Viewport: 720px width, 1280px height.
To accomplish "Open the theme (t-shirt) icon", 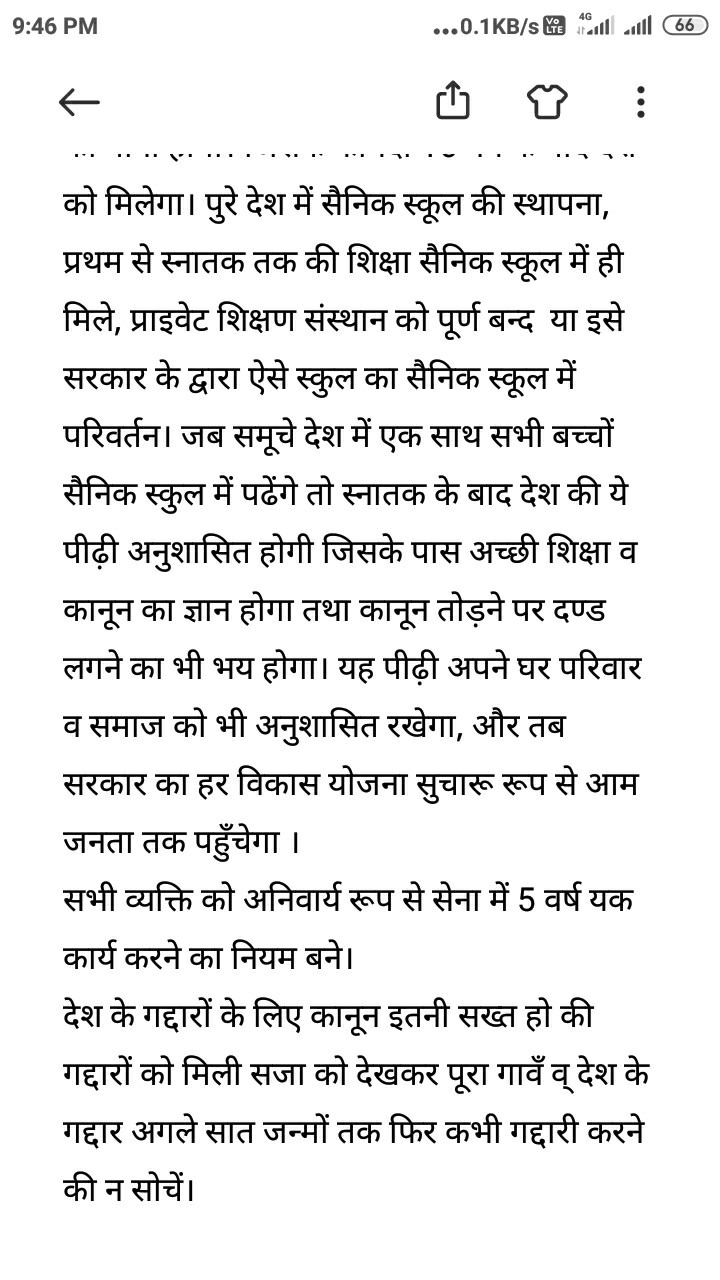I will (547, 101).
